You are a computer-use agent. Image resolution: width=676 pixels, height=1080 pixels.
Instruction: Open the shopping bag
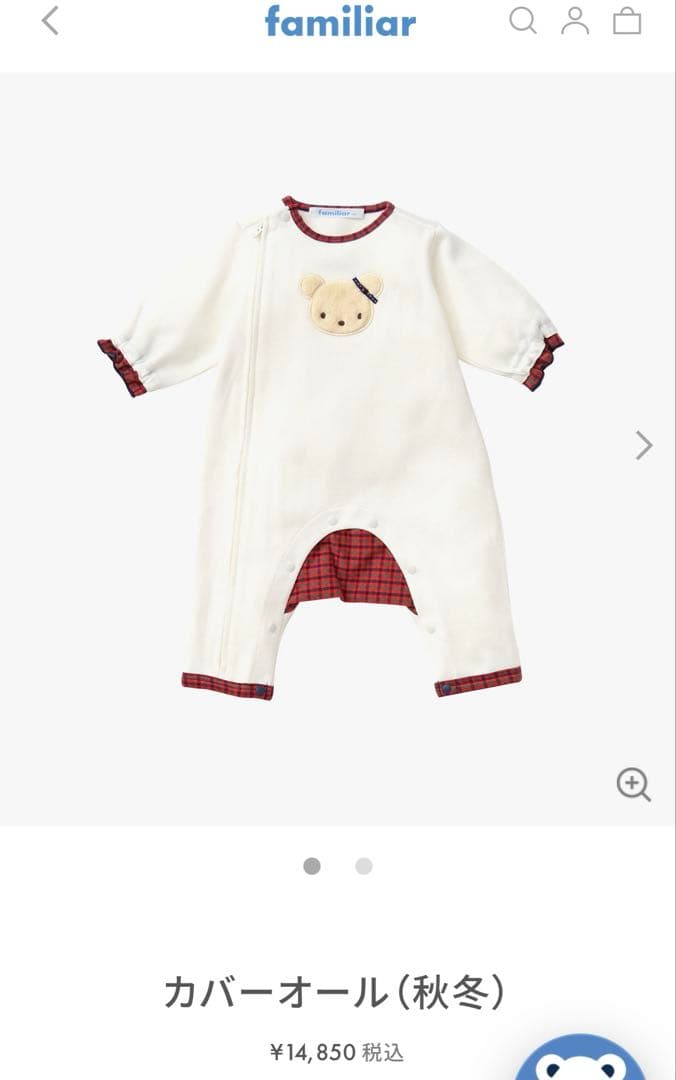627,20
